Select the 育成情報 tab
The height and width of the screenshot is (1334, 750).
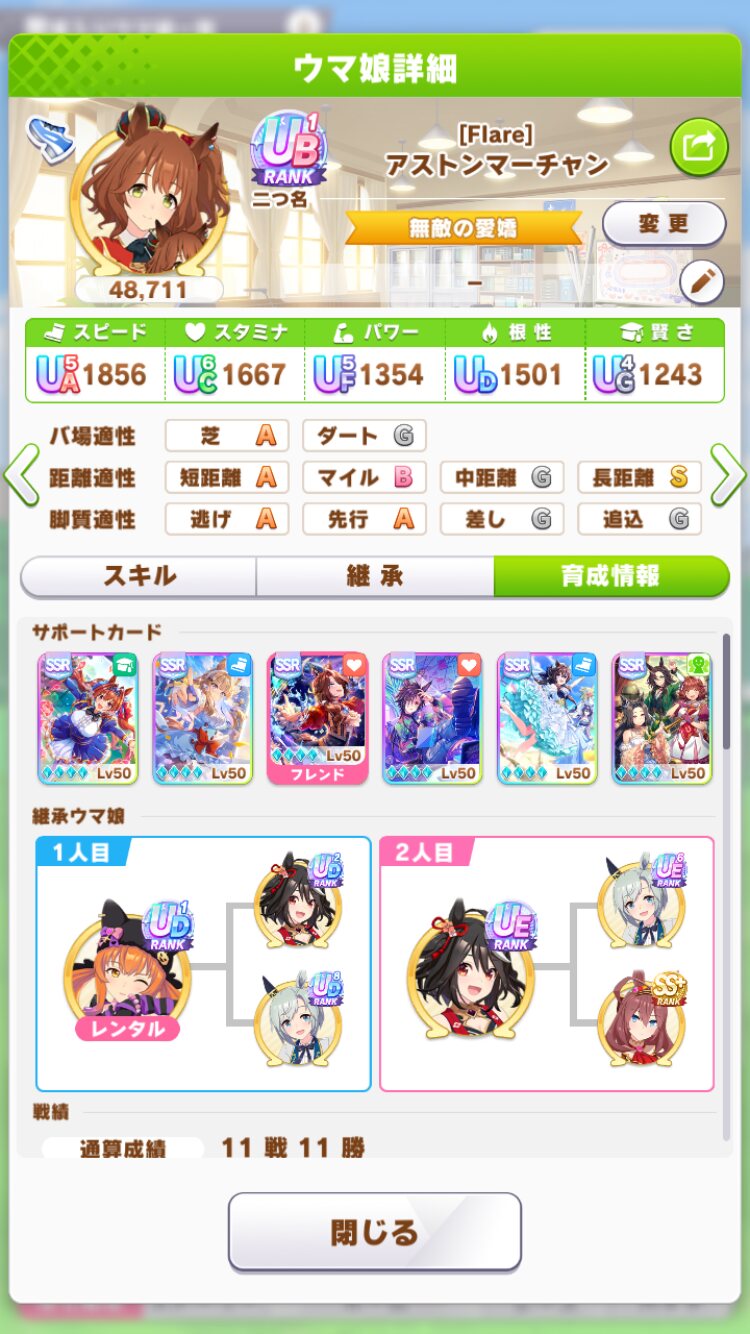coord(611,576)
